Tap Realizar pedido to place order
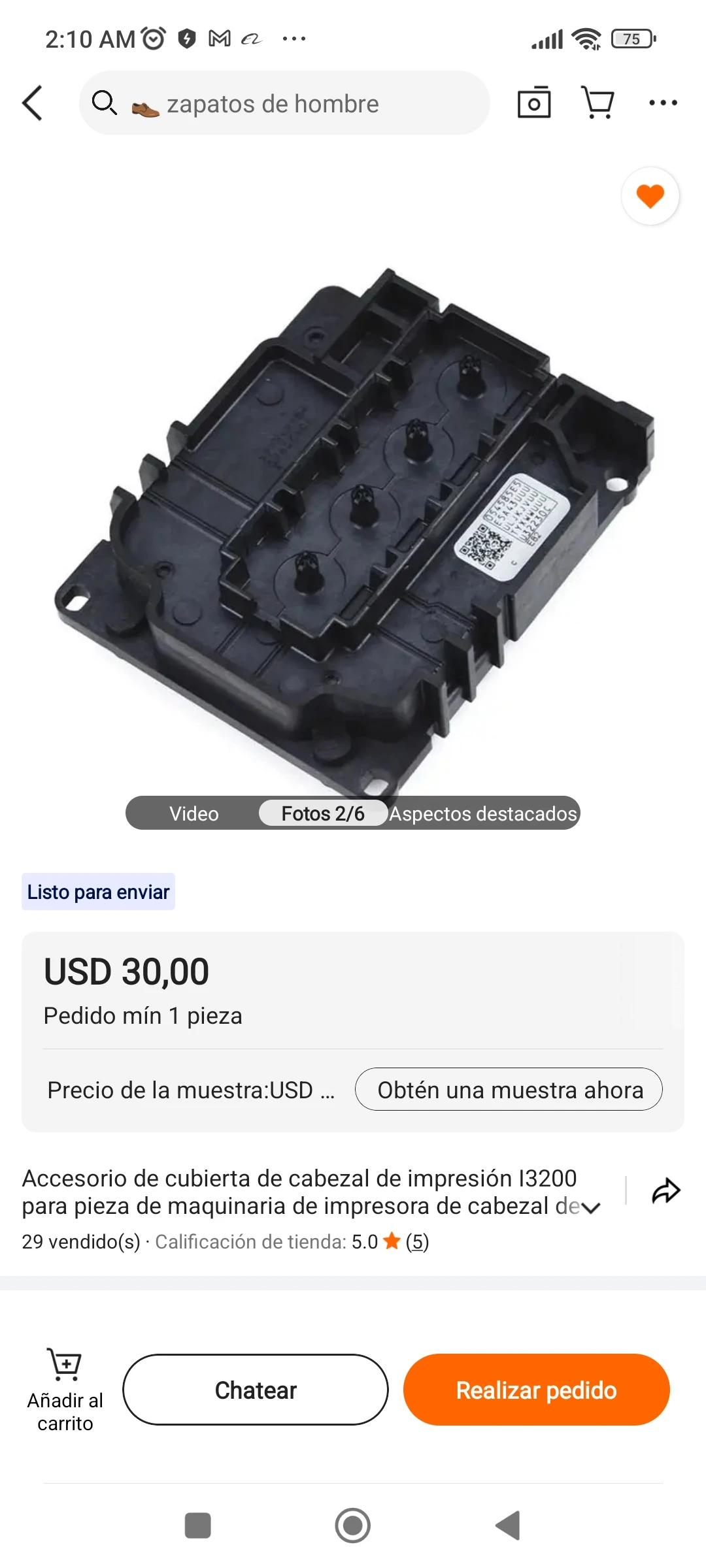This screenshot has height=1568, width=706. click(536, 1390)
